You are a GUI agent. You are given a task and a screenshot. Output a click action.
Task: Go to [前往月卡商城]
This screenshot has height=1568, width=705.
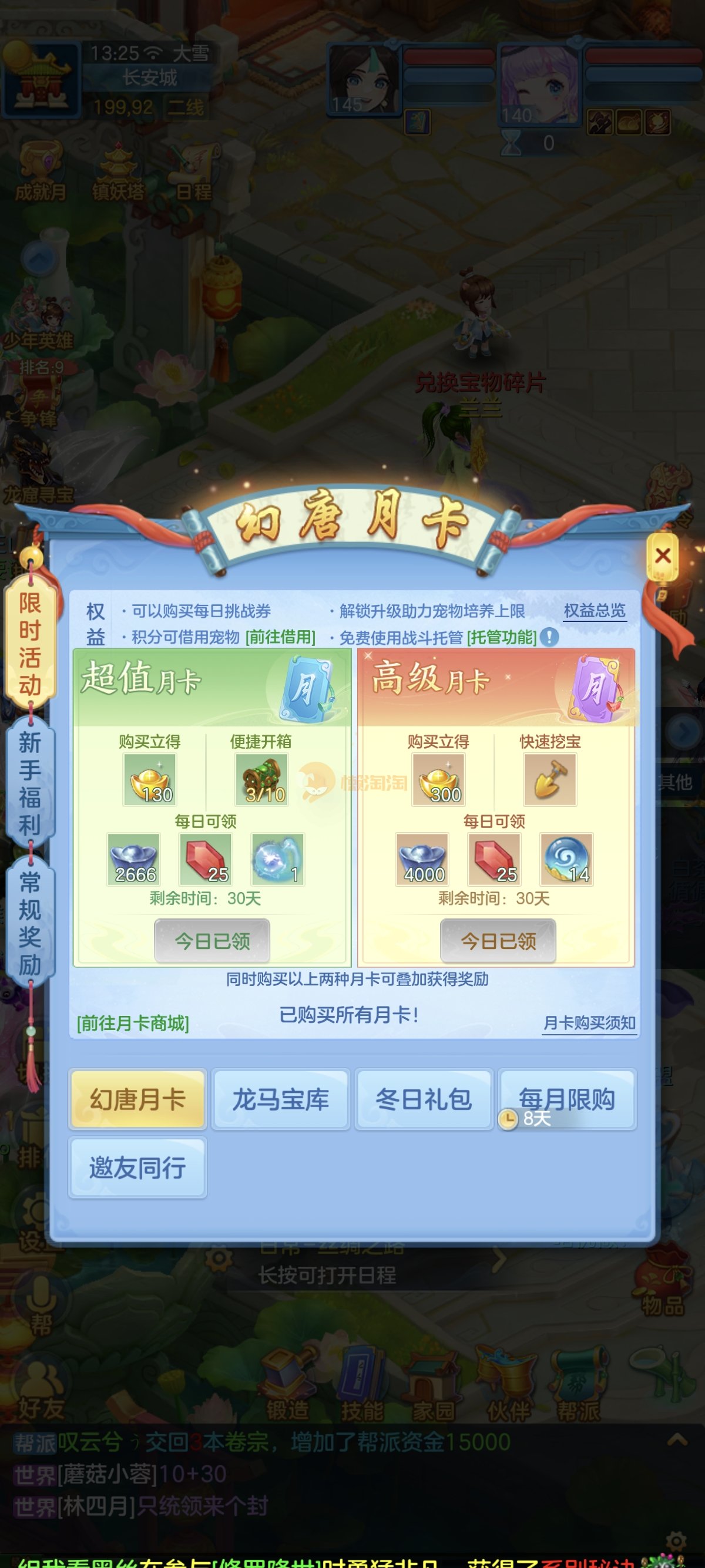point(133,1023)
